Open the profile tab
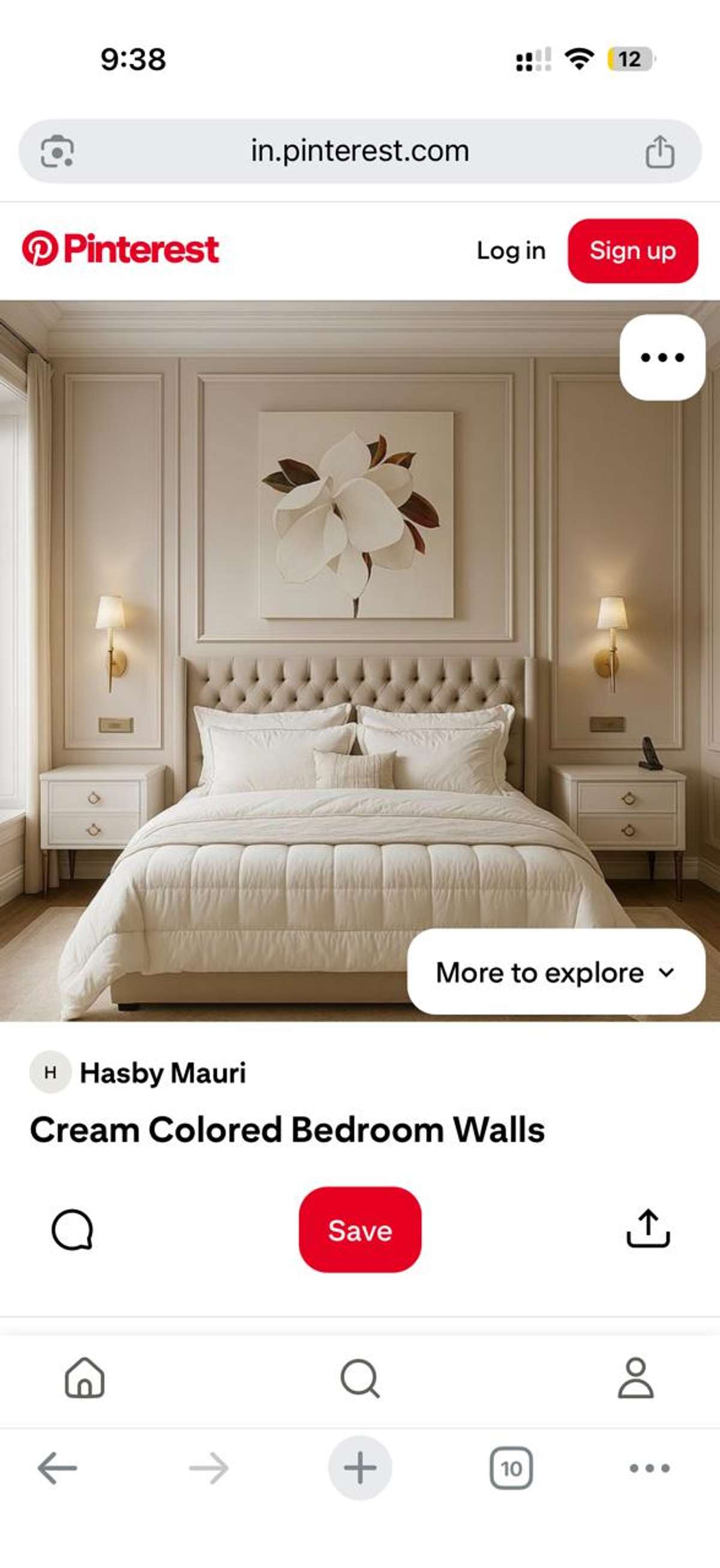The width and height of the screenshot is (720, 1568). tap(635, 1378)
